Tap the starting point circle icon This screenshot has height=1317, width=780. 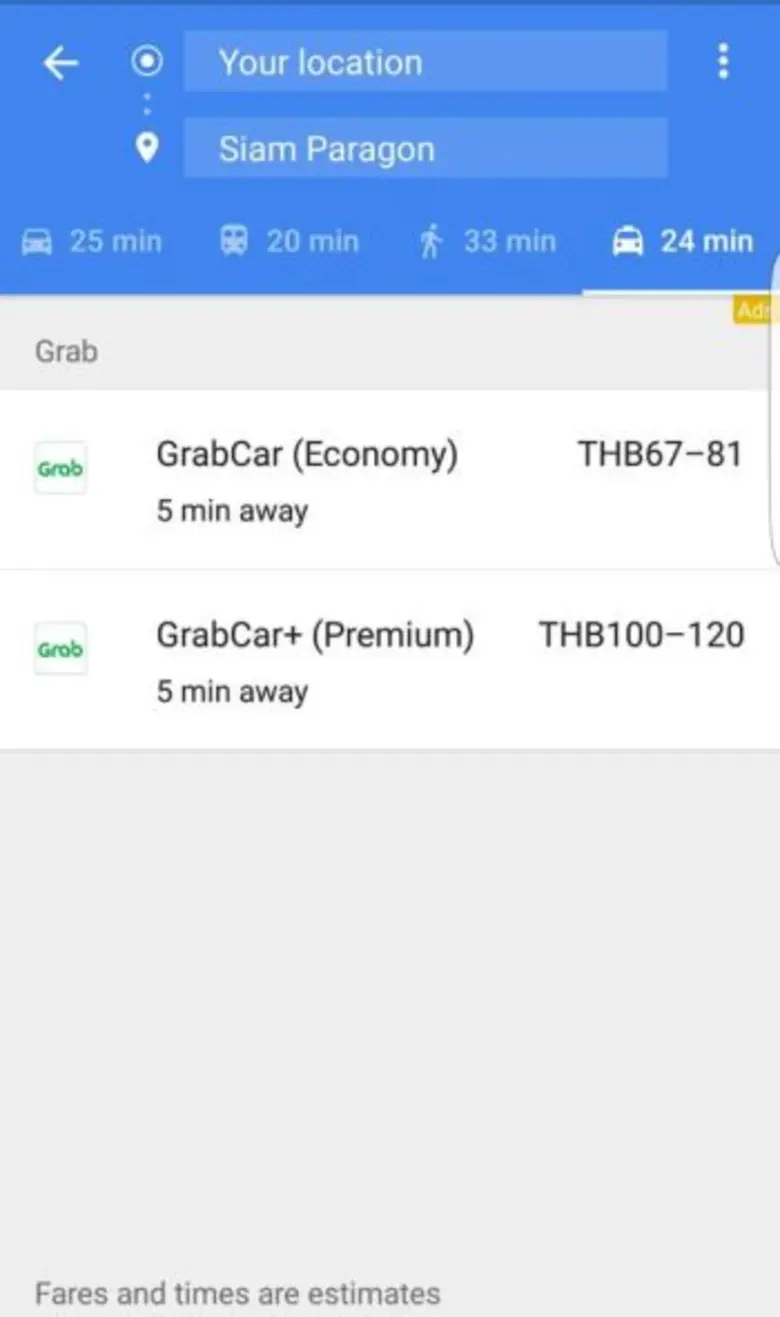146,60
